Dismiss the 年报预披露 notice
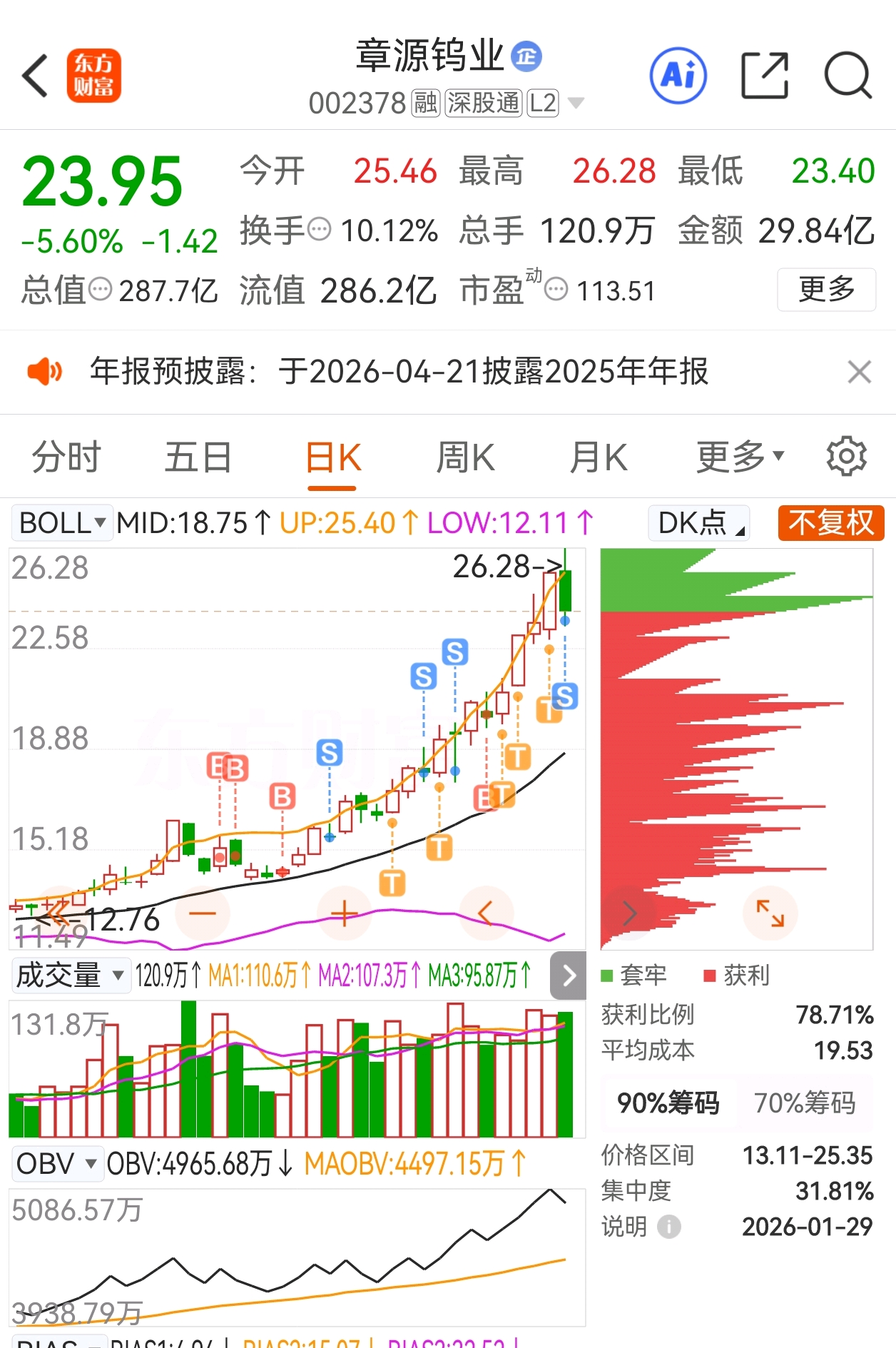Image resolution: width=896 pixels, height=1348 pixels. point(859,372)
